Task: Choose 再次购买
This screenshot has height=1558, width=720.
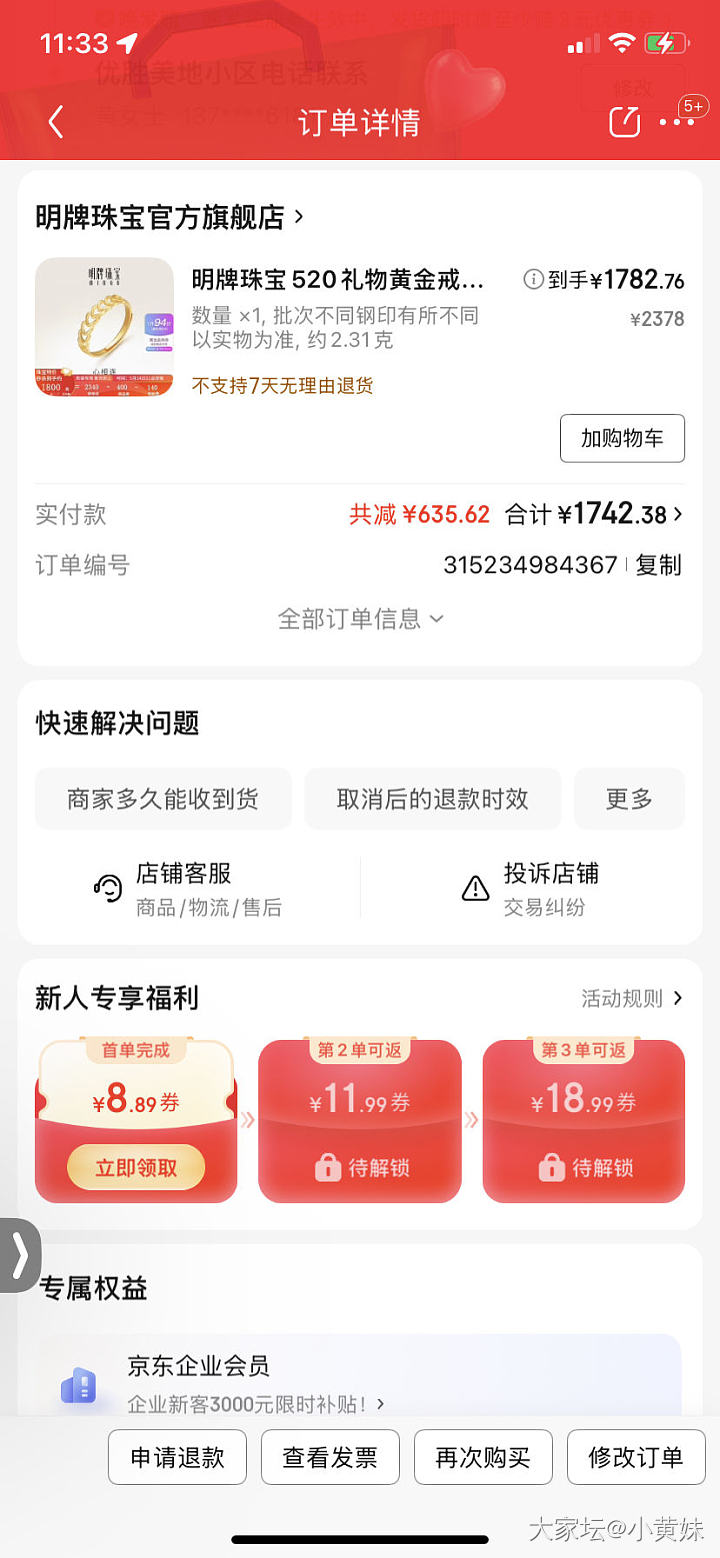Action: coord(483,1457)
